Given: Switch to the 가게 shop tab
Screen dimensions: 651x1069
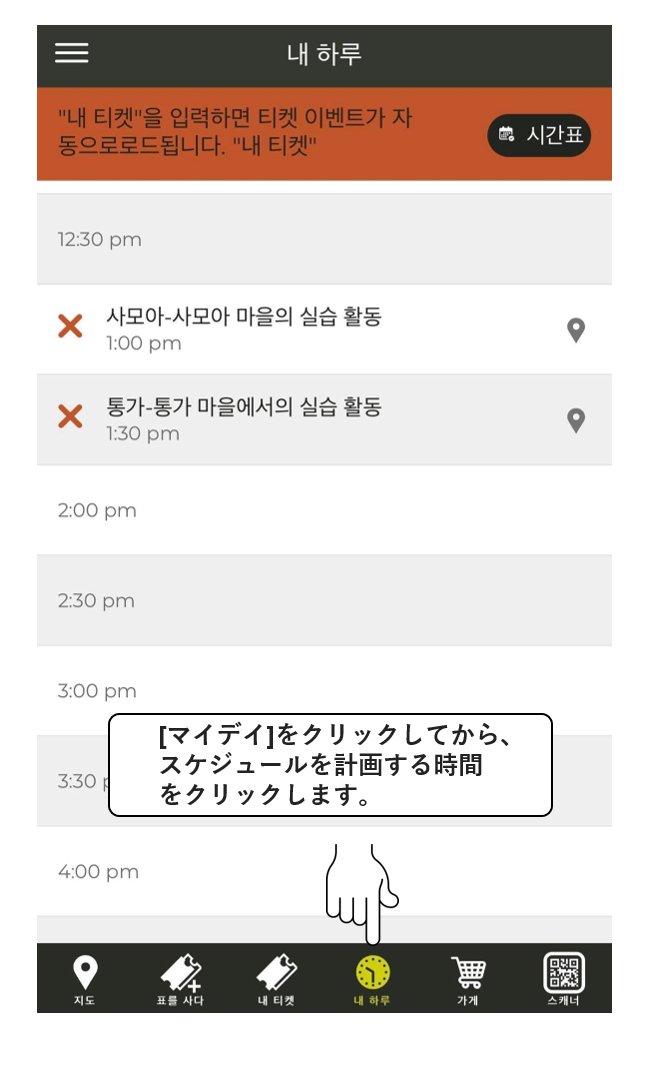Looking at the screenshot, I should tap(467, 978).
